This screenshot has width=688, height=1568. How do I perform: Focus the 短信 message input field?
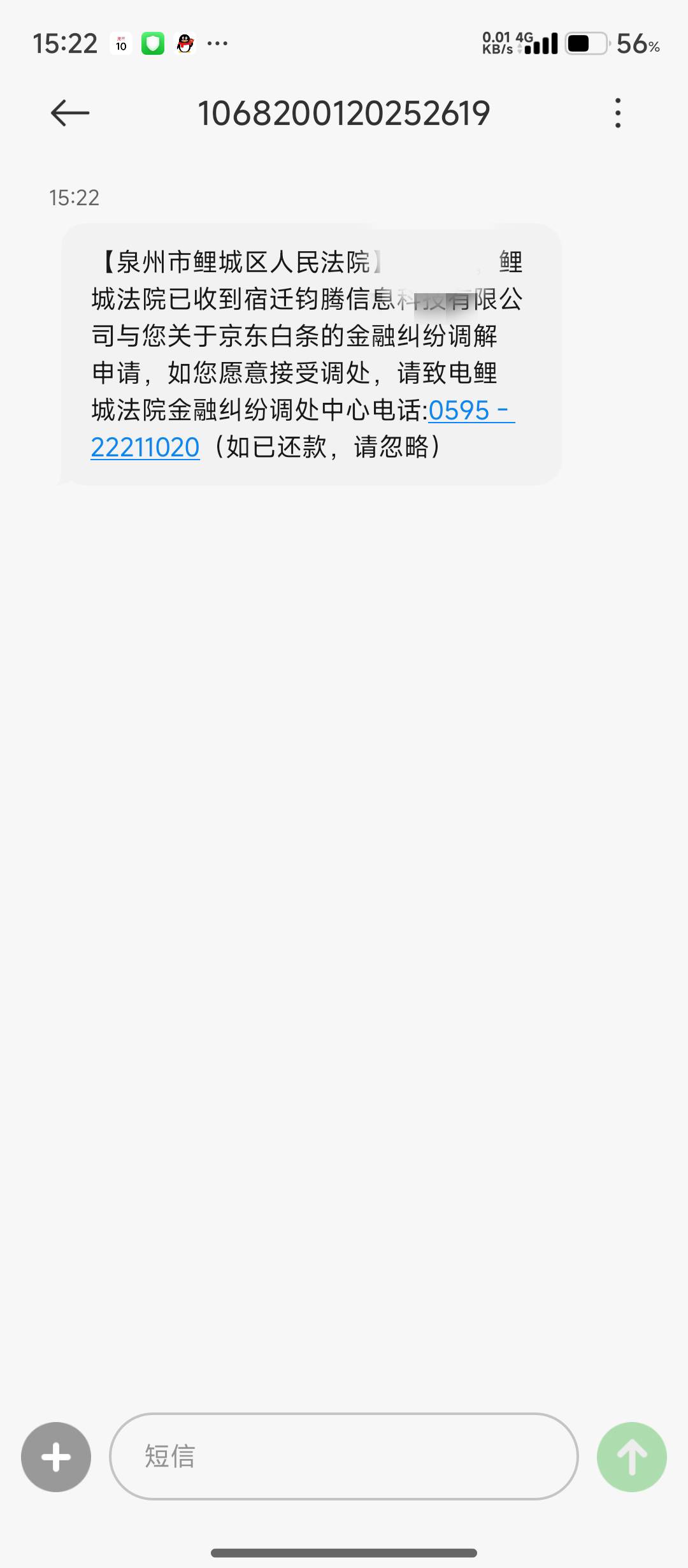[x=344, y=1456]
